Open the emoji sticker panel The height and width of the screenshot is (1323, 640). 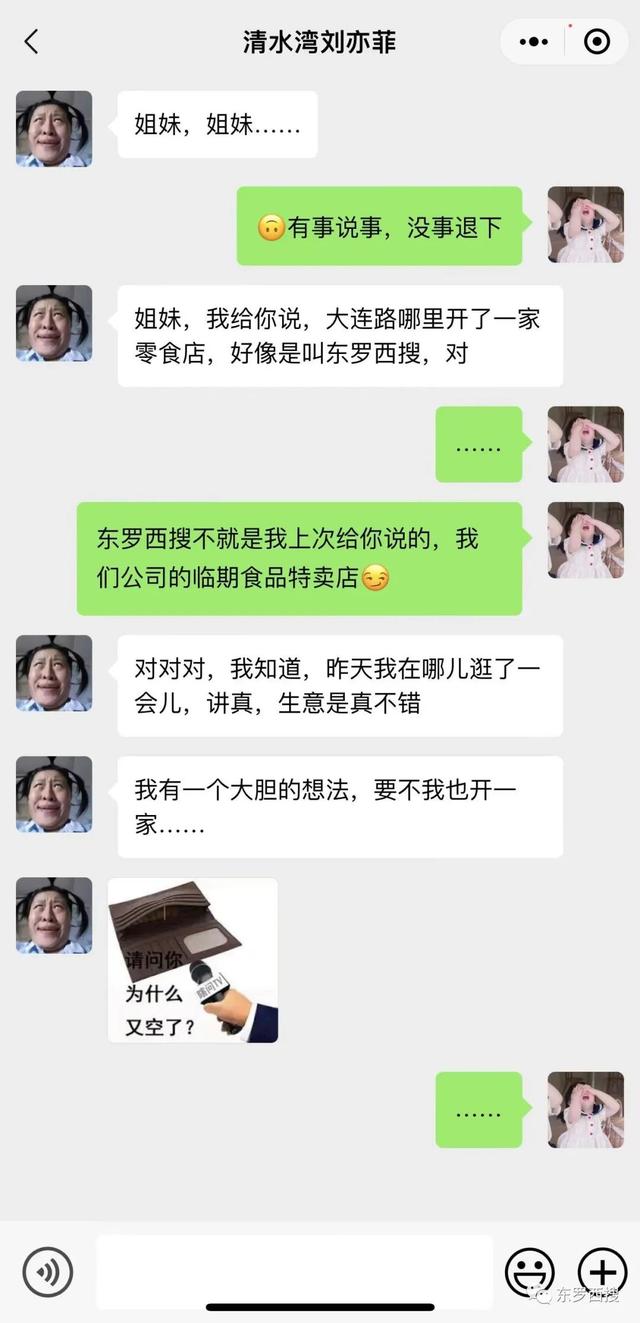coord(530,1272)
